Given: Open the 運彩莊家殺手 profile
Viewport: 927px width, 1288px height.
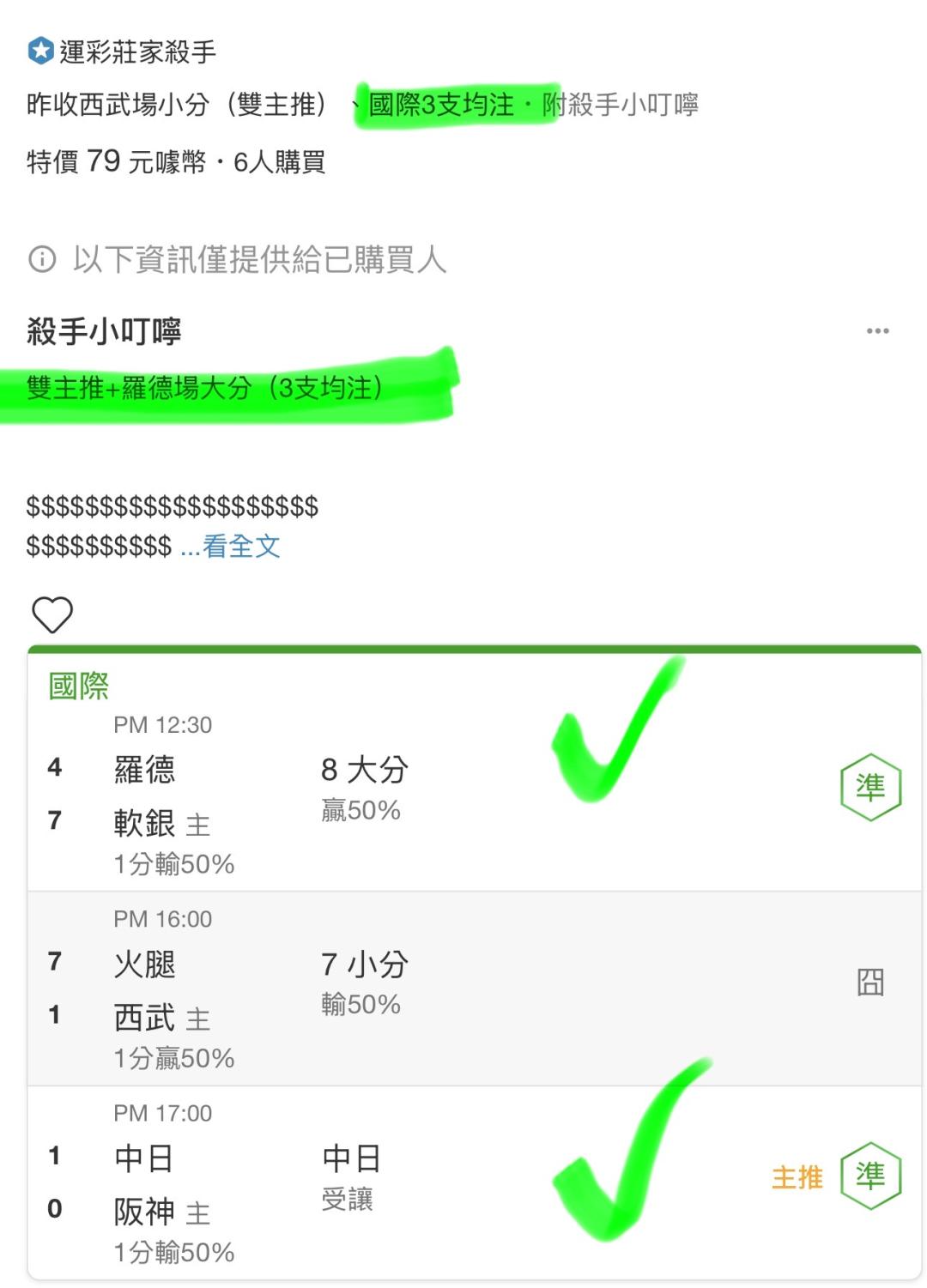Looking at the screenshot, I should pos(137,52).
